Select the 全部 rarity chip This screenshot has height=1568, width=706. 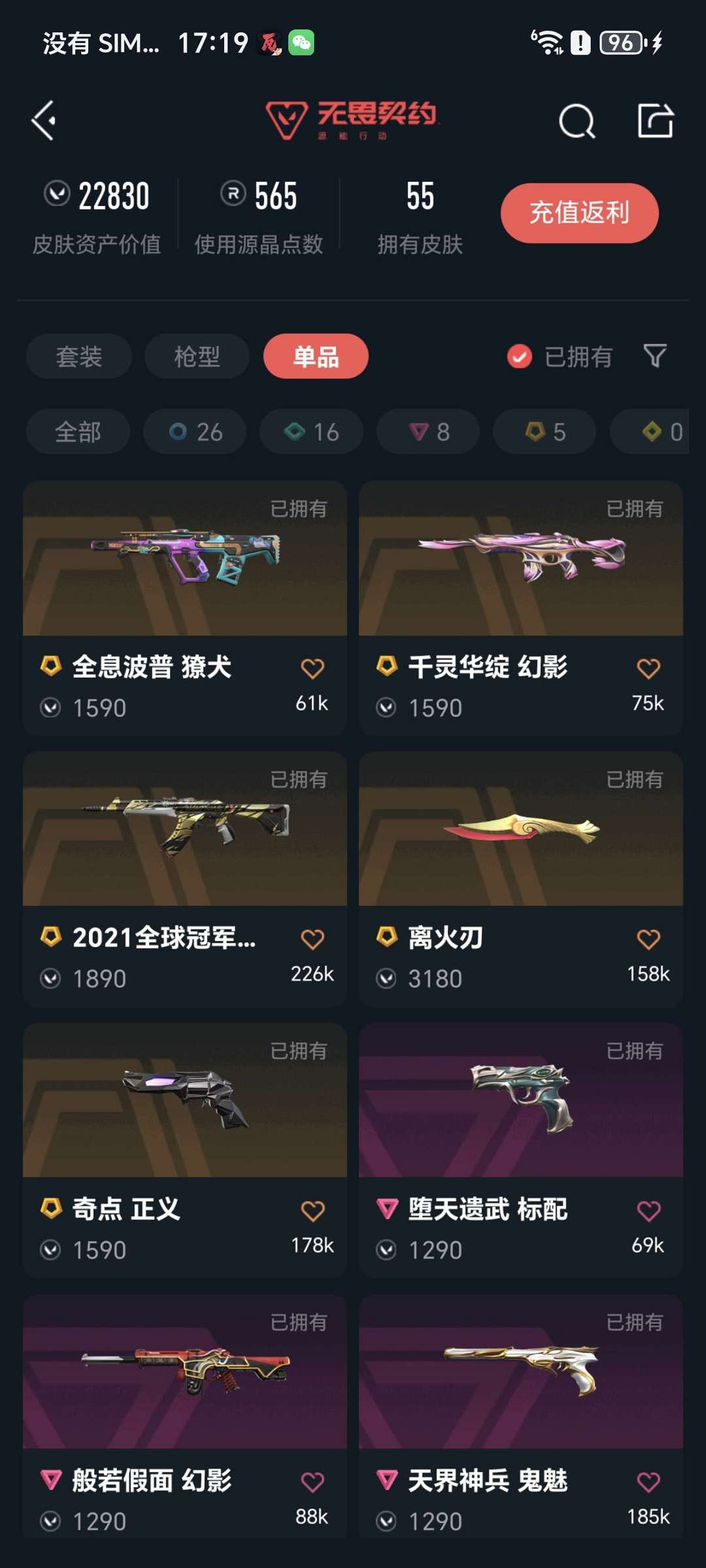coord(78,432)
